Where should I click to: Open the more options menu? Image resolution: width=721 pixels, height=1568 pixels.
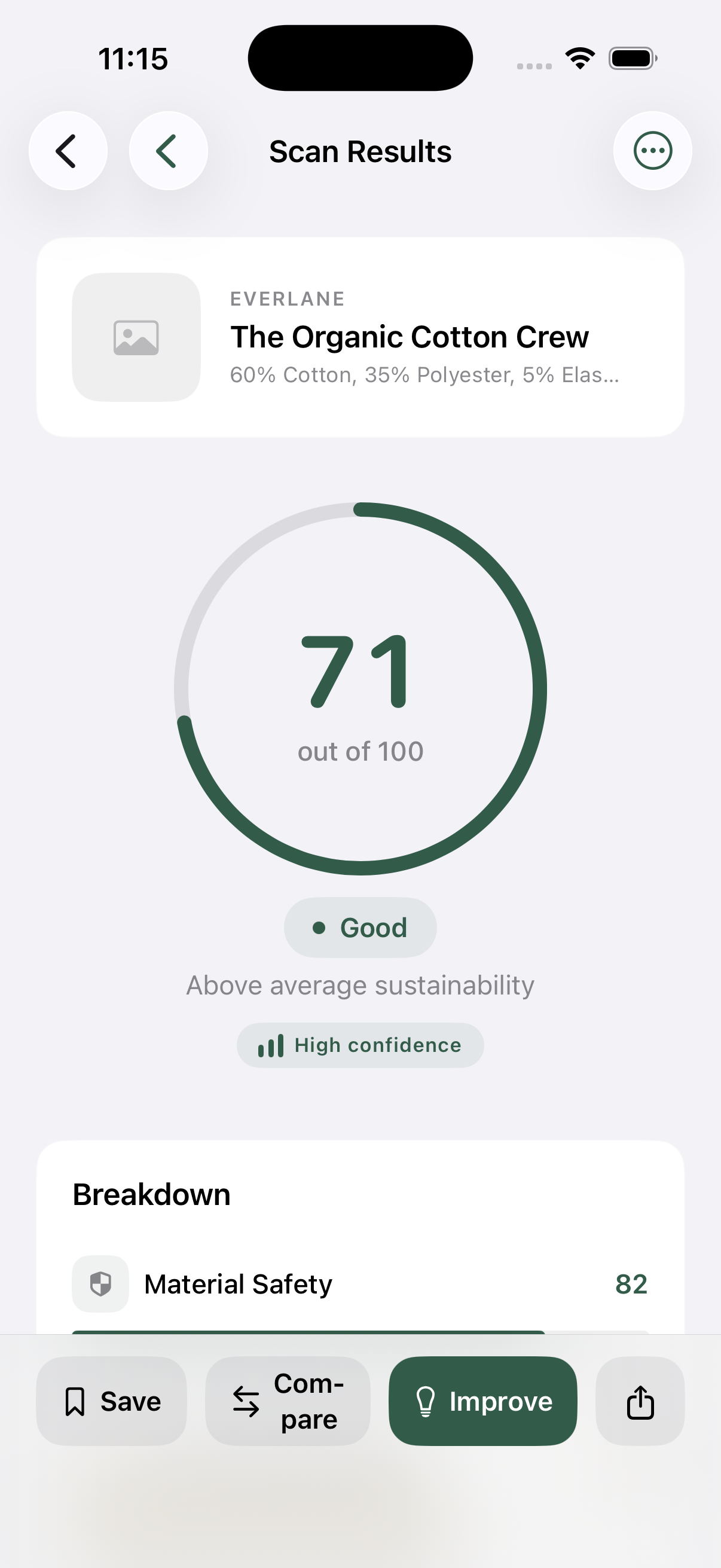click(652, 151)
